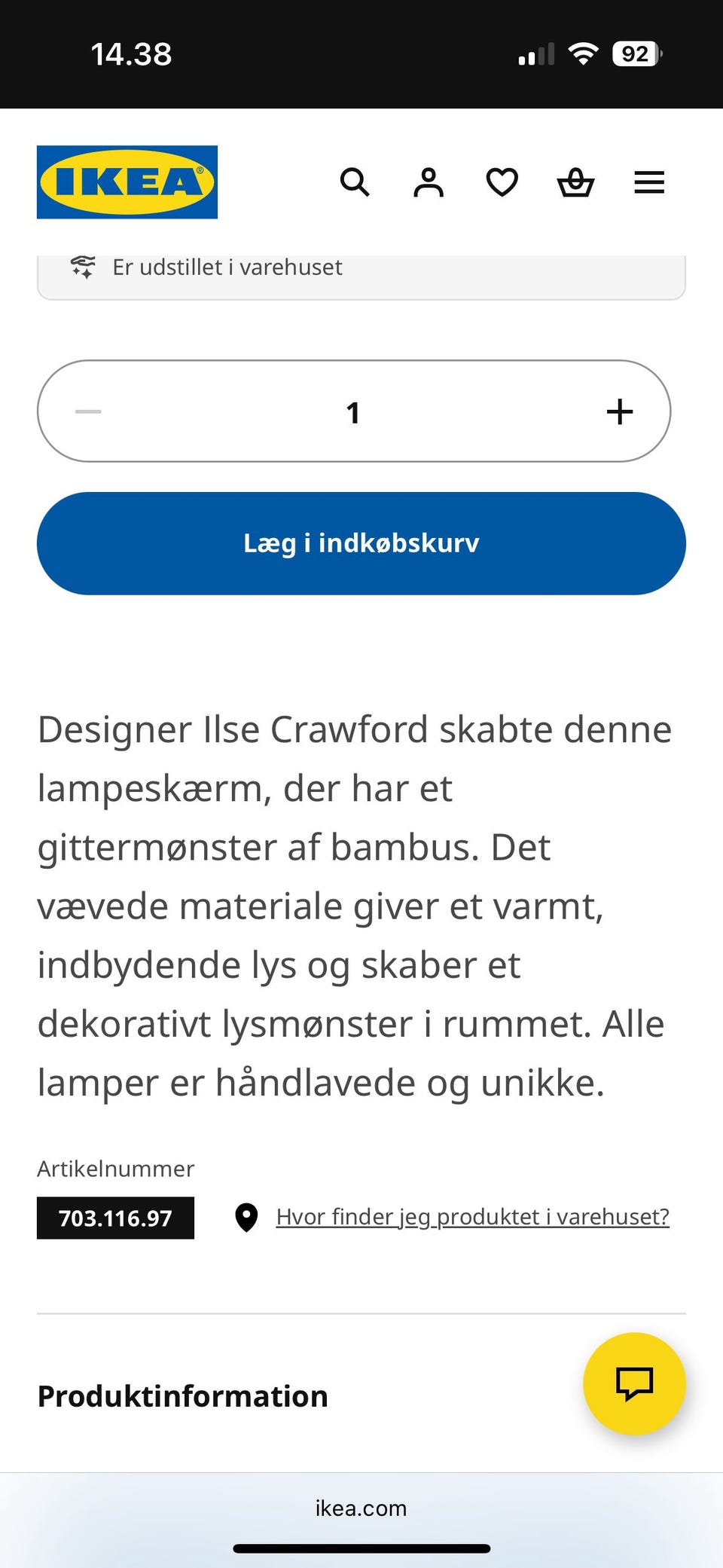
Task: Tap the quantity field showing 1
Action: click(x=353, y=411)
